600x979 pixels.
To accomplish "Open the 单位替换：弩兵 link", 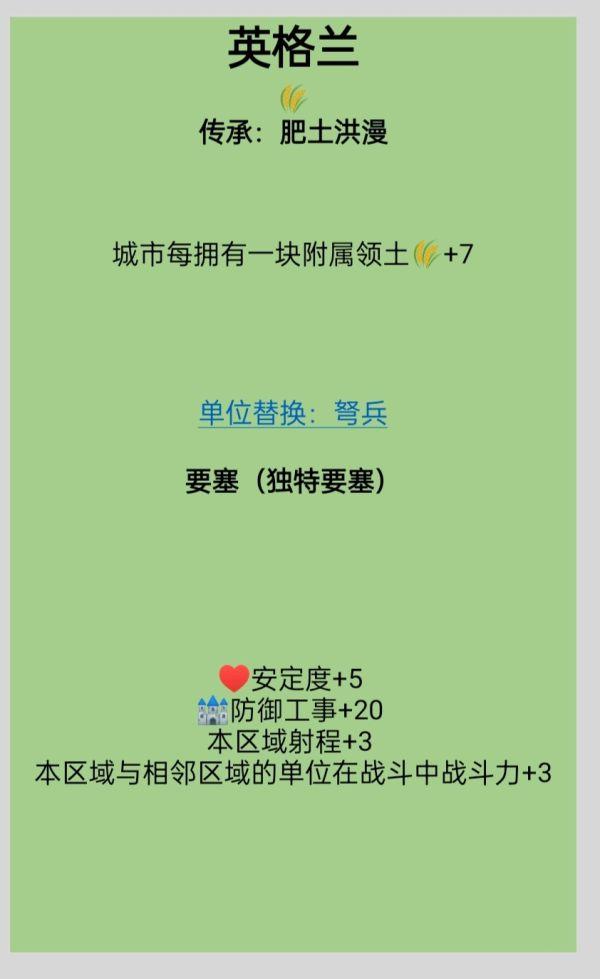I will [x=293, y=414].
